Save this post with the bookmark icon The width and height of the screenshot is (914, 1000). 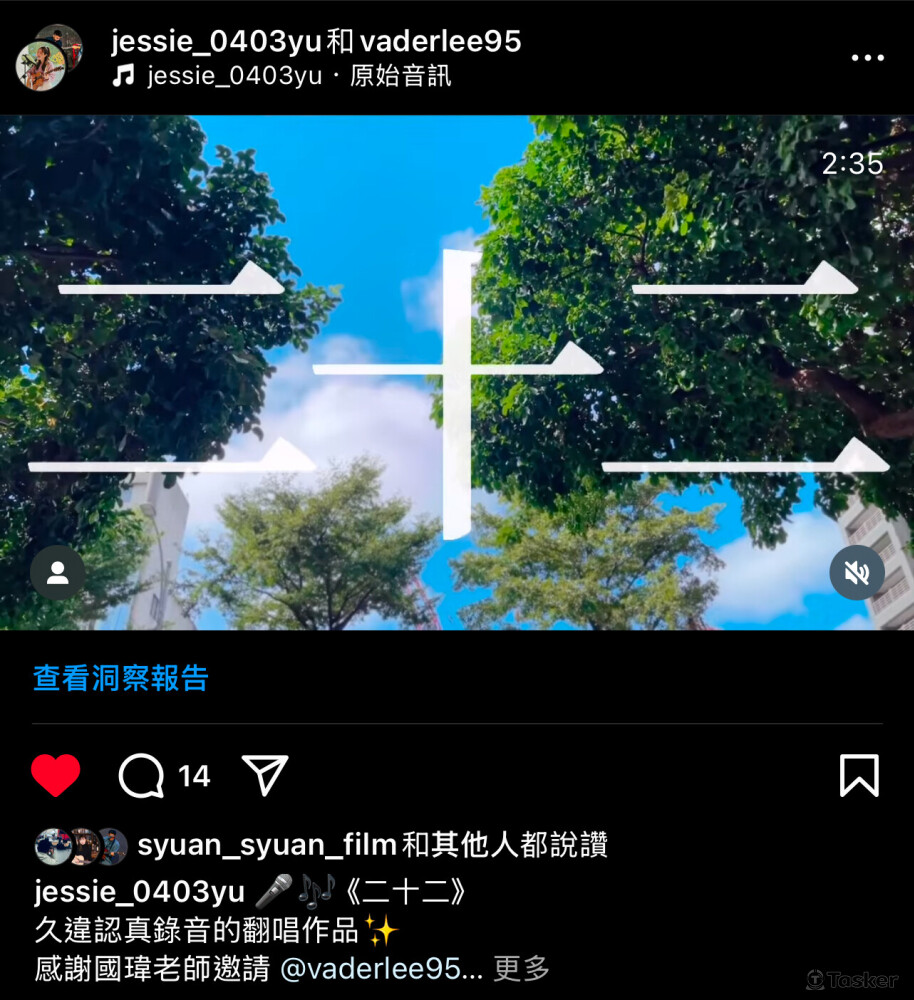click(x=859, y=775)
